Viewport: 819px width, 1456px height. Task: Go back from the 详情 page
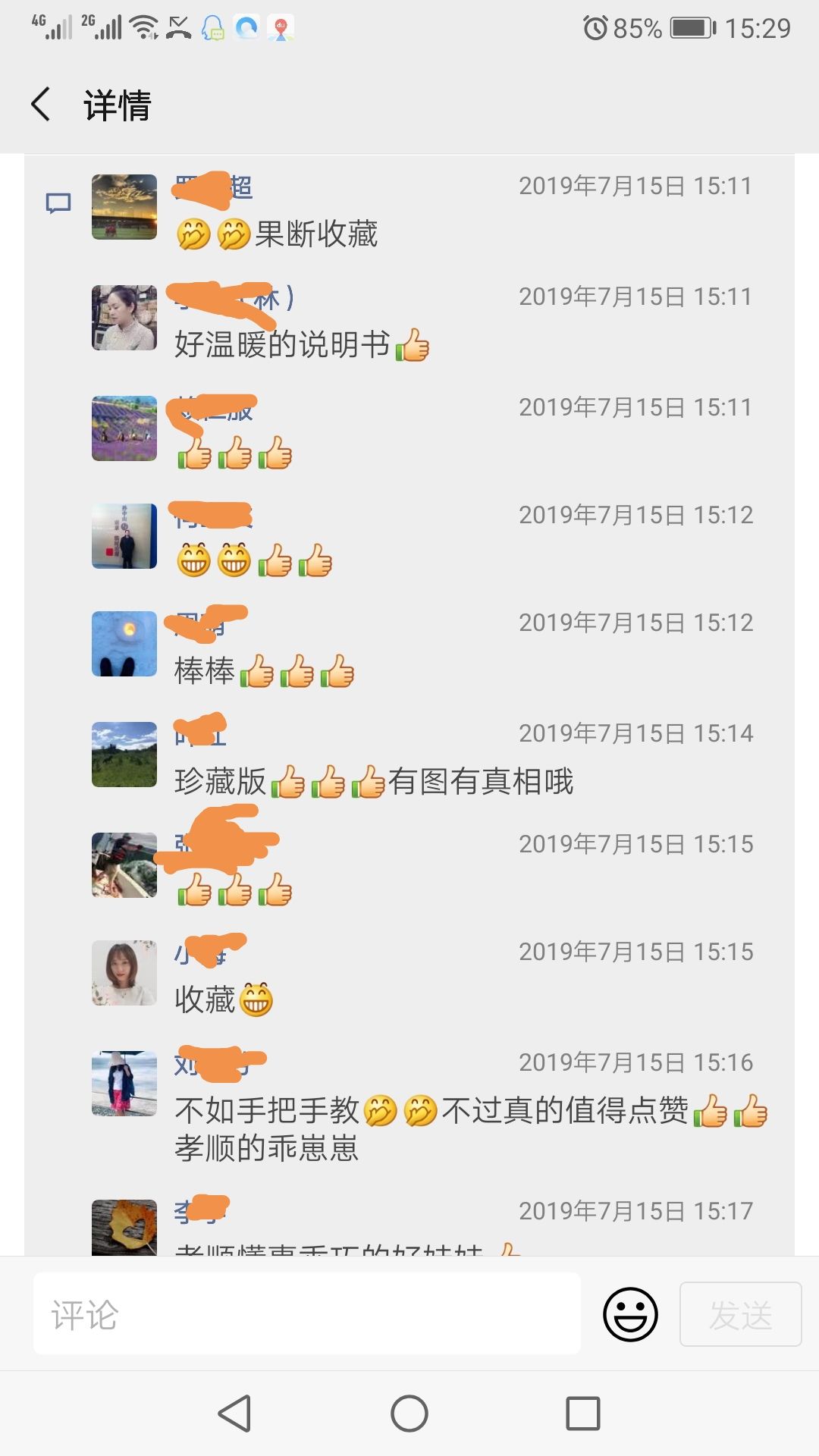pos(42,105)
